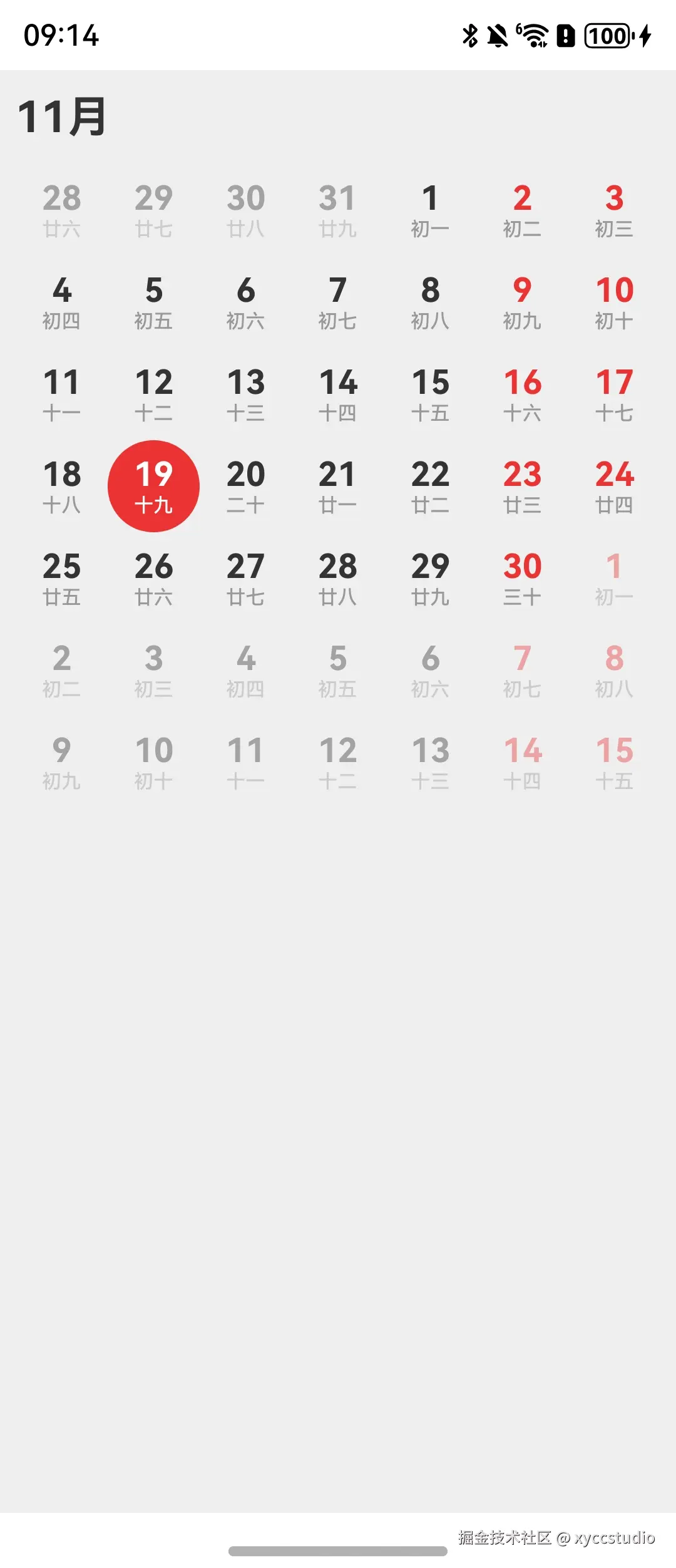
Task: Tap November 15 labeled 十五
Action: point(430,395)
